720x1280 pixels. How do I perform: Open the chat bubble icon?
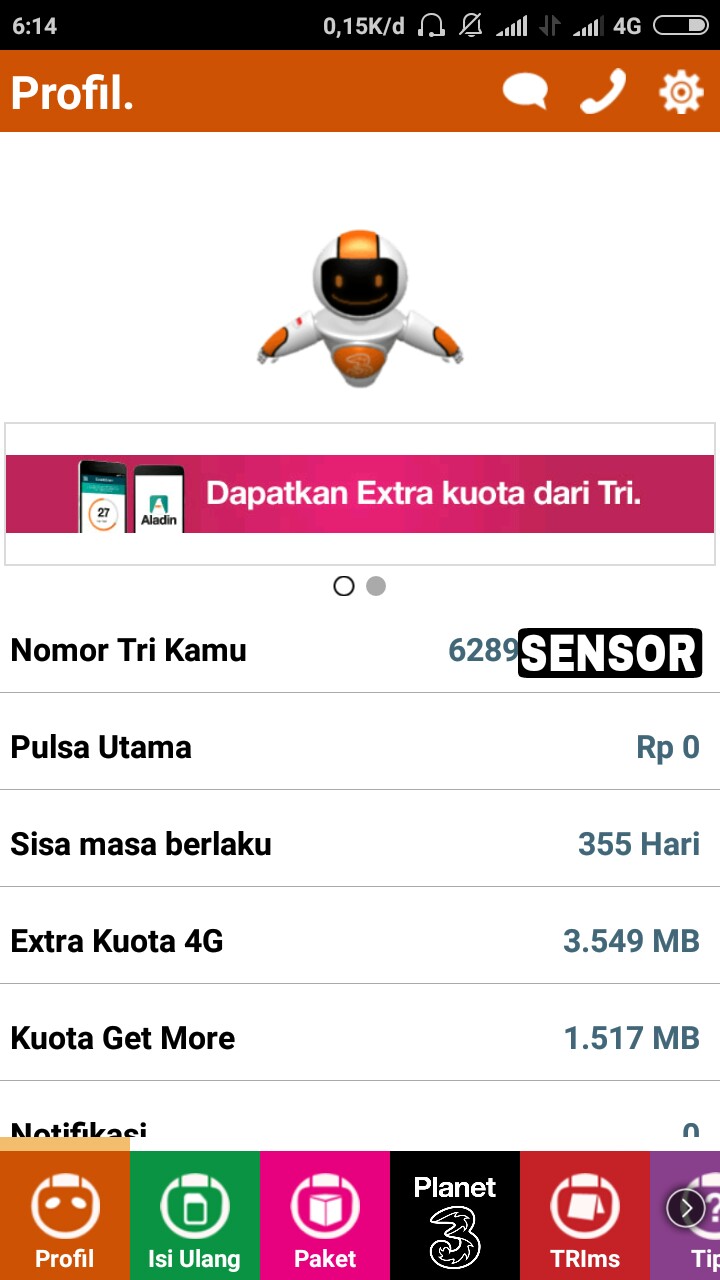tap(525, 92)
